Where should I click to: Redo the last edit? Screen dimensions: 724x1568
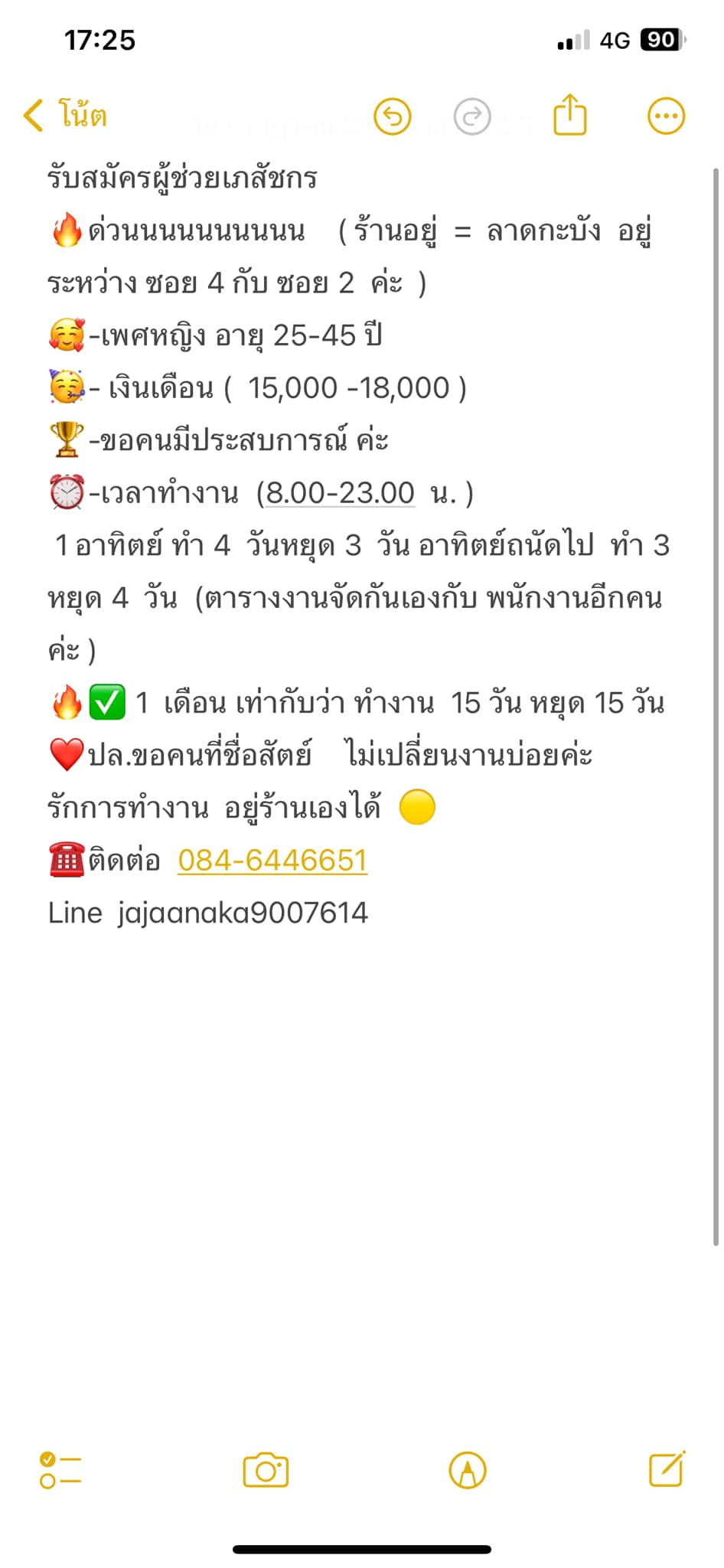(472, 117)
